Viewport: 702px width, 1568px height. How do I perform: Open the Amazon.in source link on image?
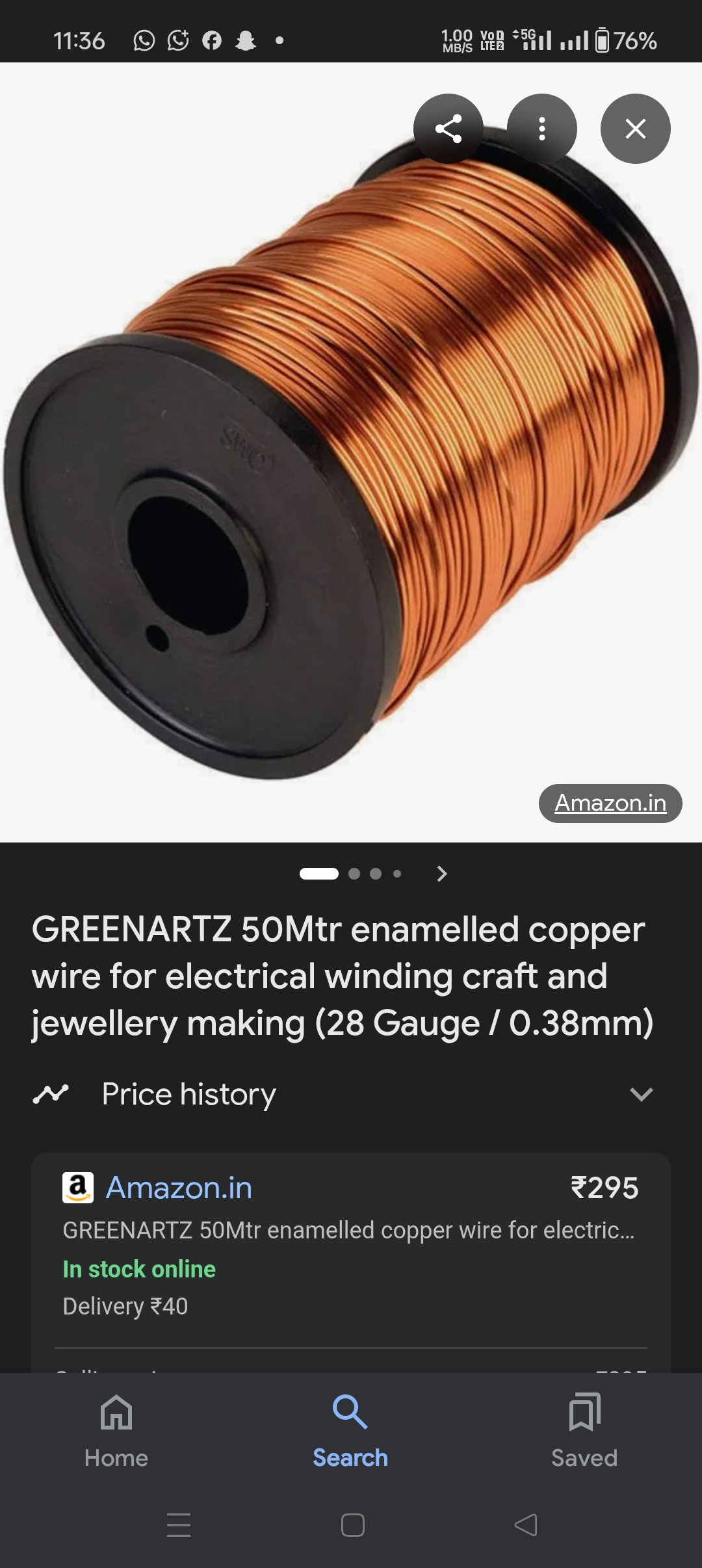point(610,804)
